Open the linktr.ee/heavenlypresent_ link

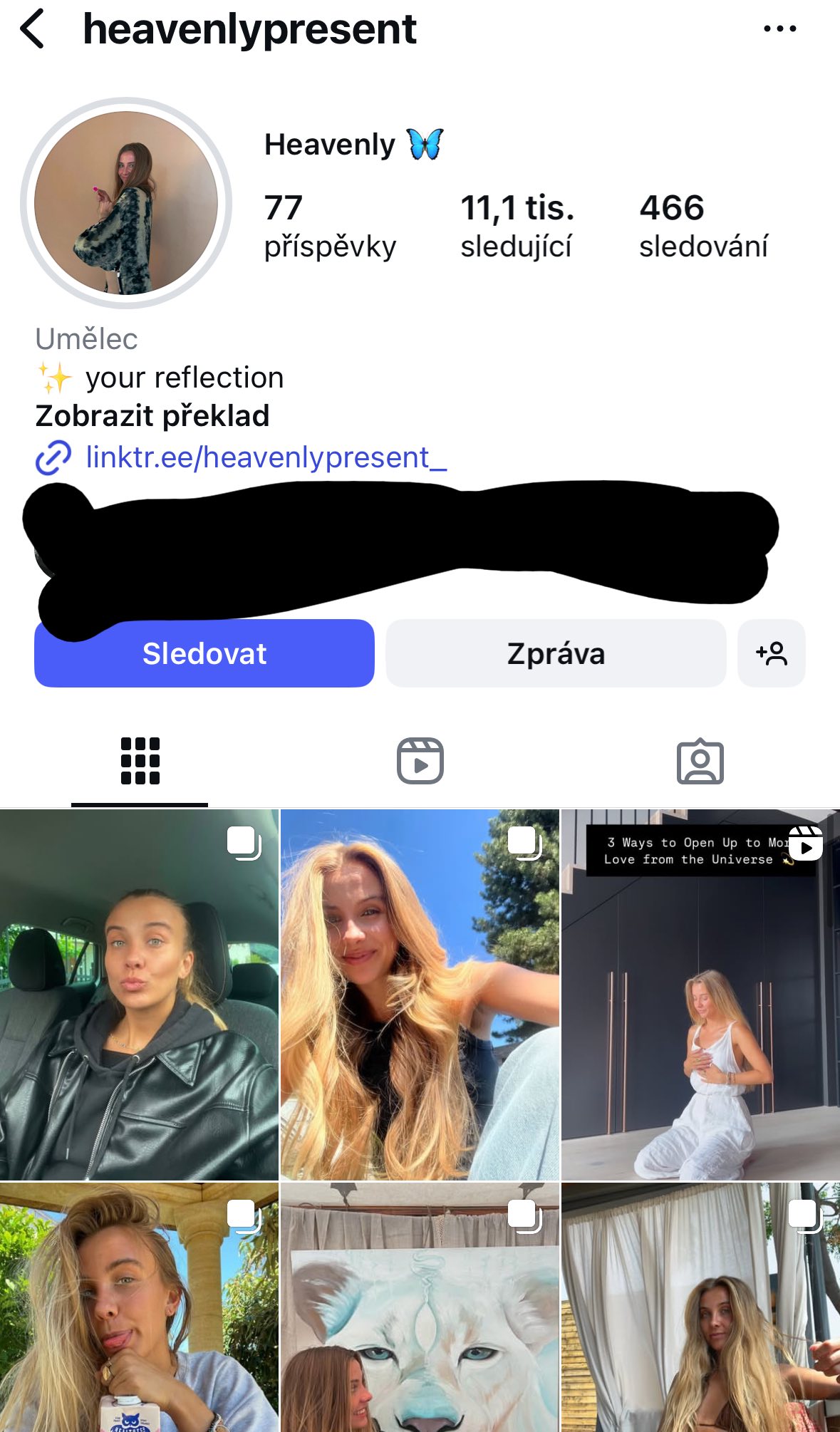point(265,457)
